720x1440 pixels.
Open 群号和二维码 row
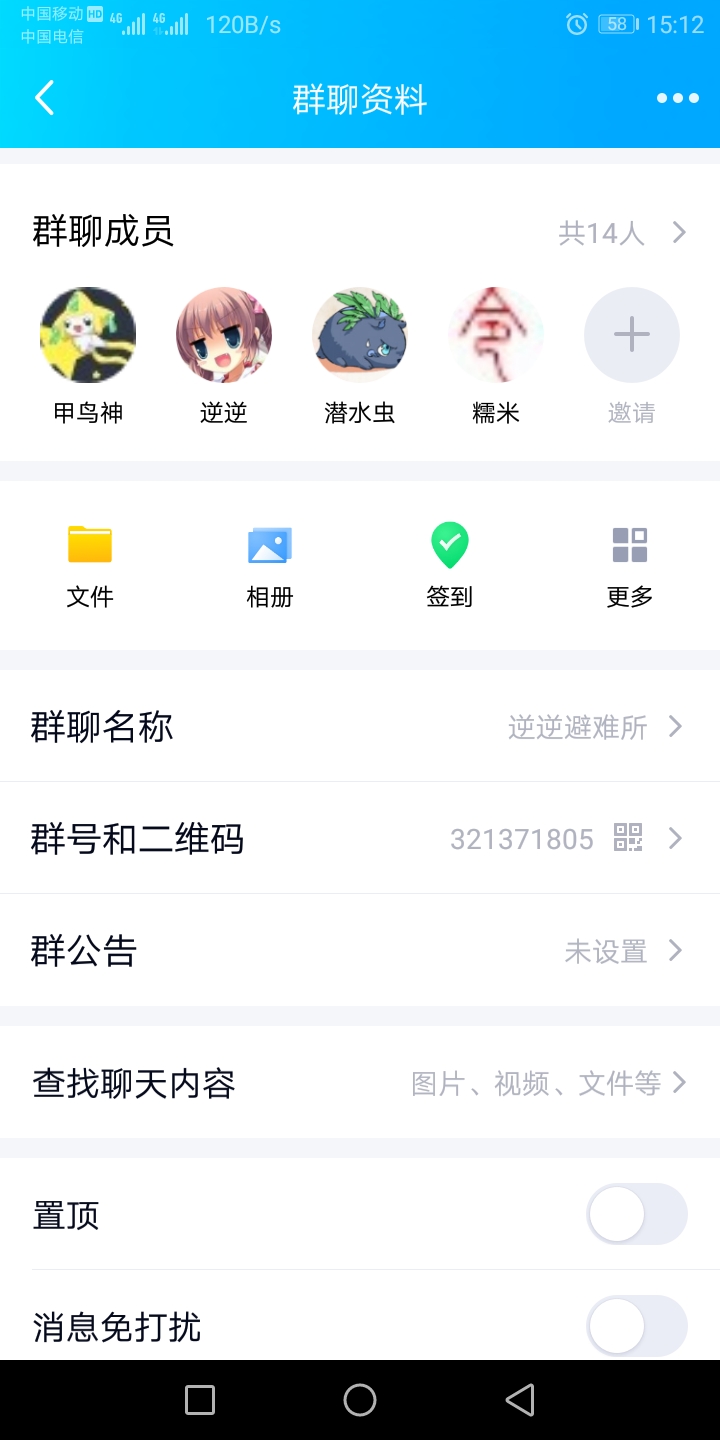(360, 838)
